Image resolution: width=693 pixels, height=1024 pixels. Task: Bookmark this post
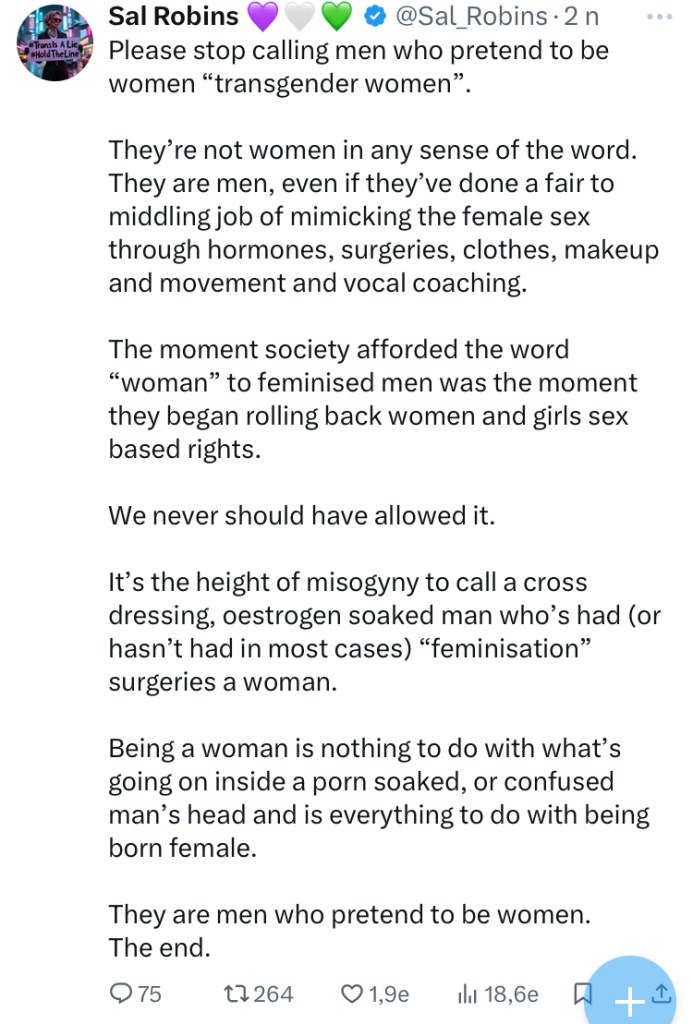tap(583, 993)
